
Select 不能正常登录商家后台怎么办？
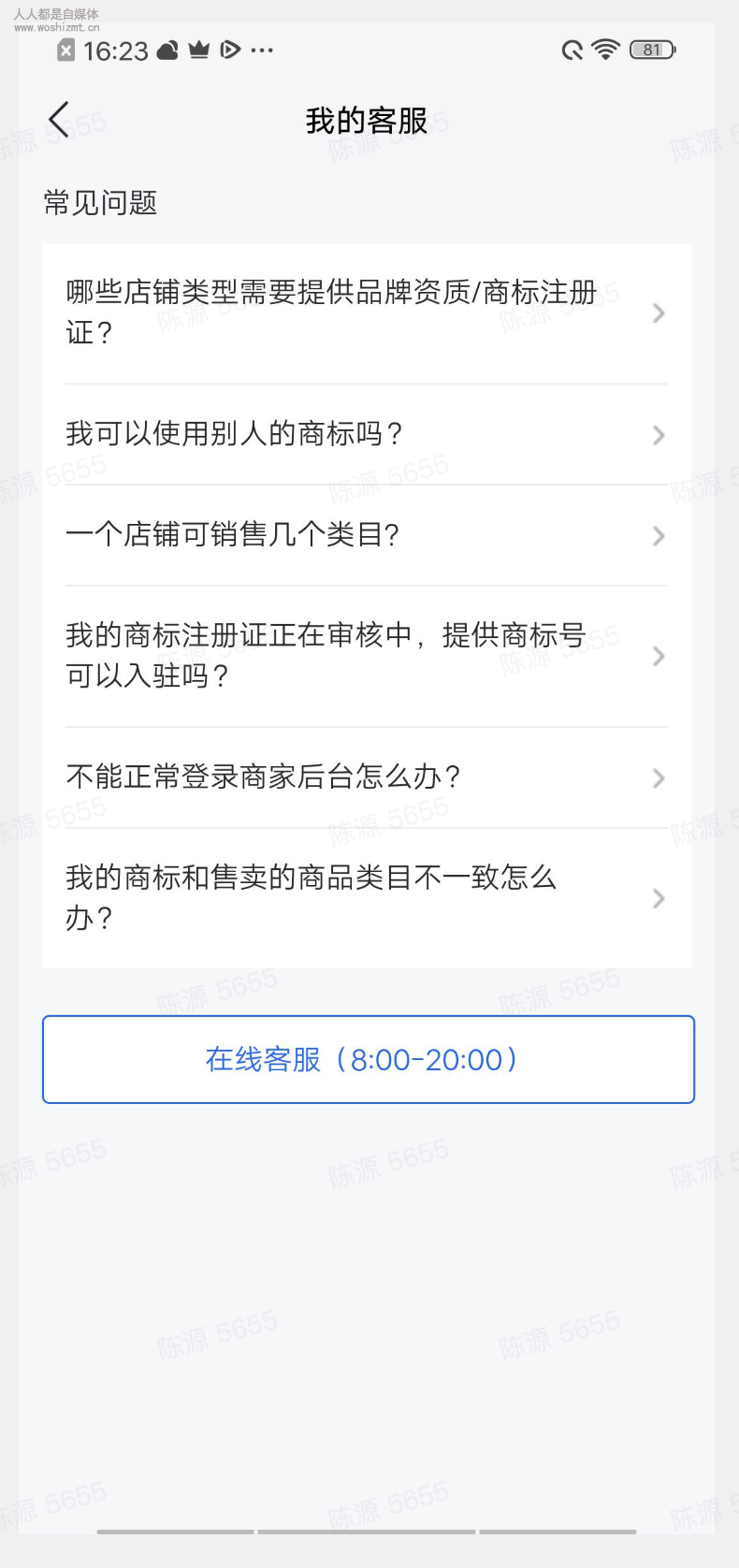(365, 777)
